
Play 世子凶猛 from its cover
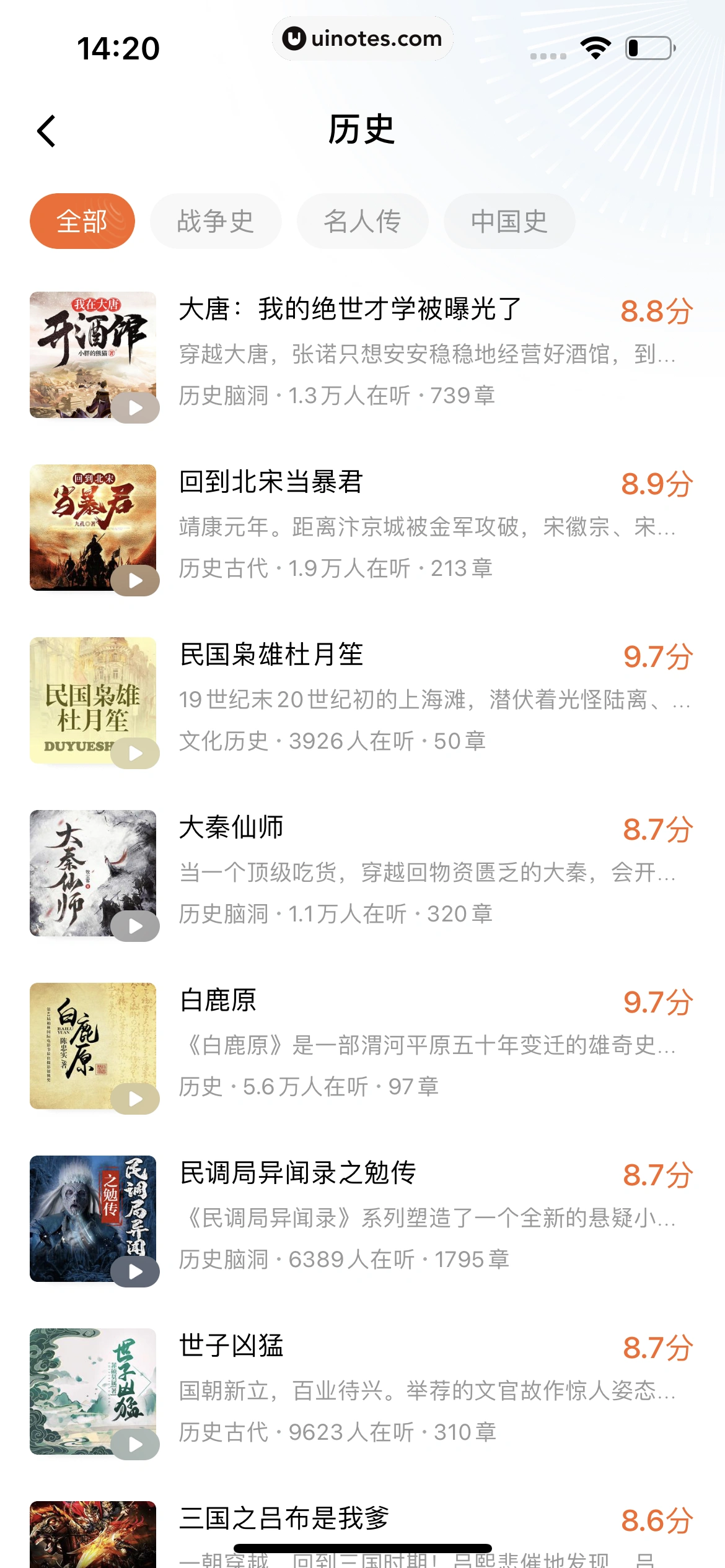point(135,1444)
